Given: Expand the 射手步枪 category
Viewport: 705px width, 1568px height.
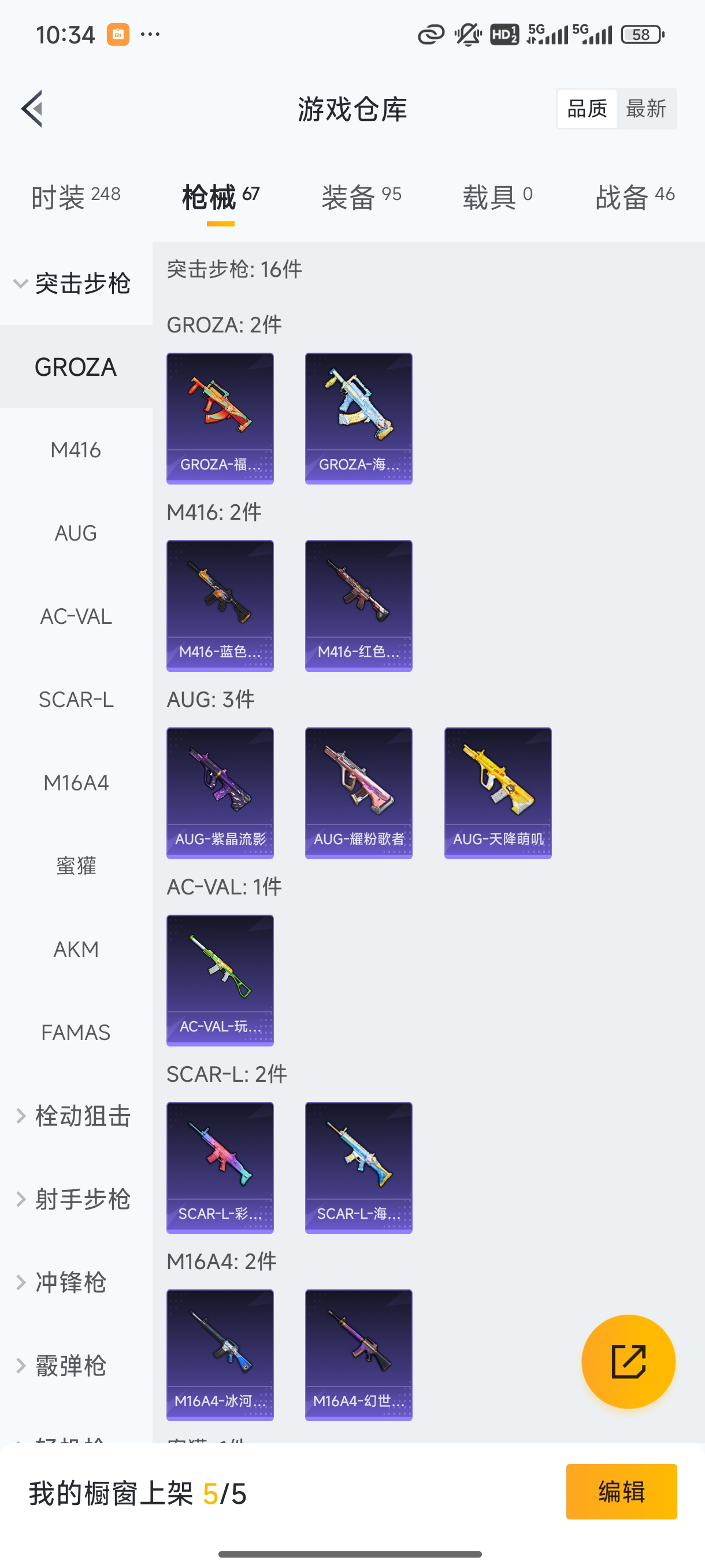Looking at the screenshot, I should [73, 1199].
